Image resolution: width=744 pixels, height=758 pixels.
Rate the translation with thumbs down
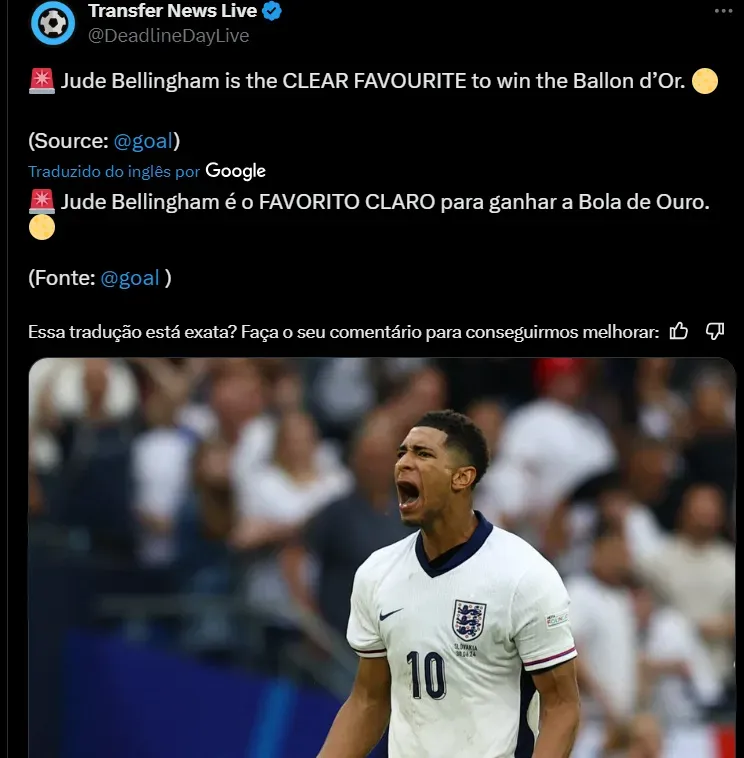[x=715, y=331]
